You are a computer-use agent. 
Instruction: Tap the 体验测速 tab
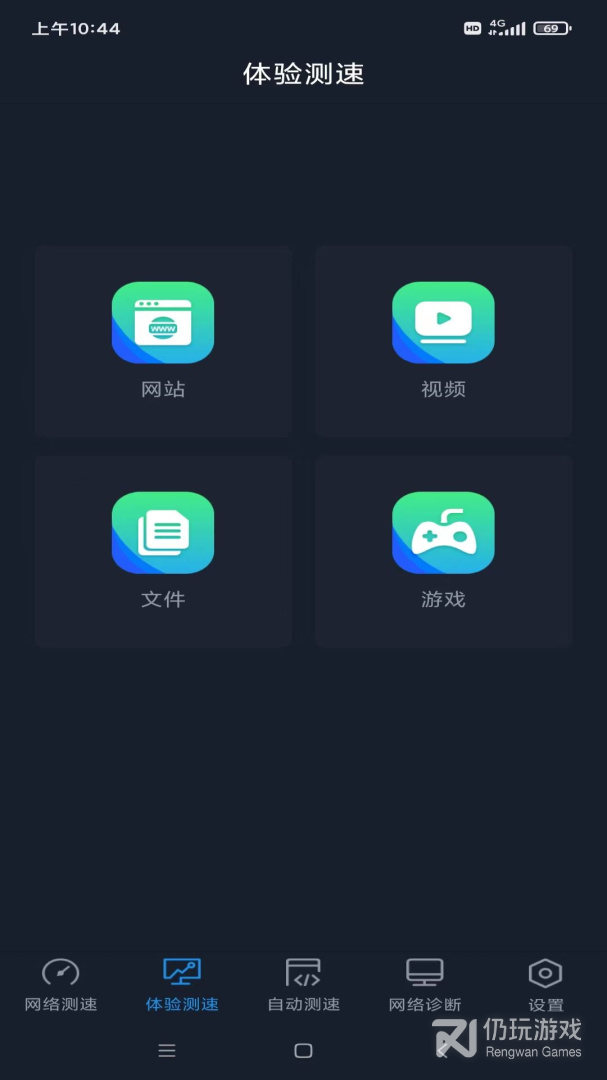click(182, 985)
